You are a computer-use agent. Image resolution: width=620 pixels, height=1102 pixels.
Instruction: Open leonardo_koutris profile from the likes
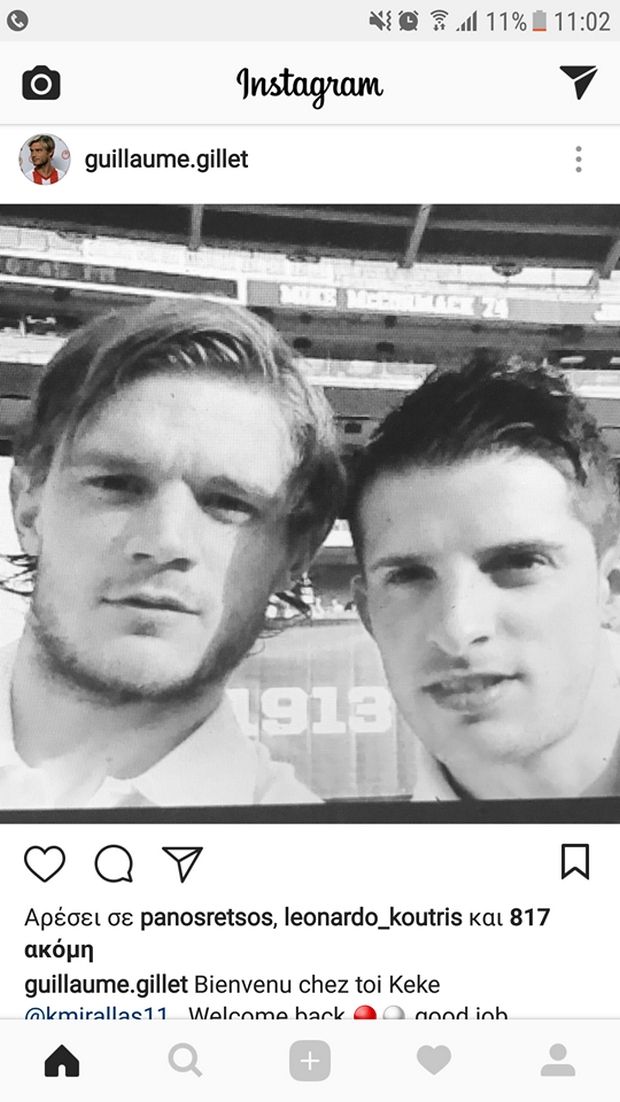coord(371,917)
